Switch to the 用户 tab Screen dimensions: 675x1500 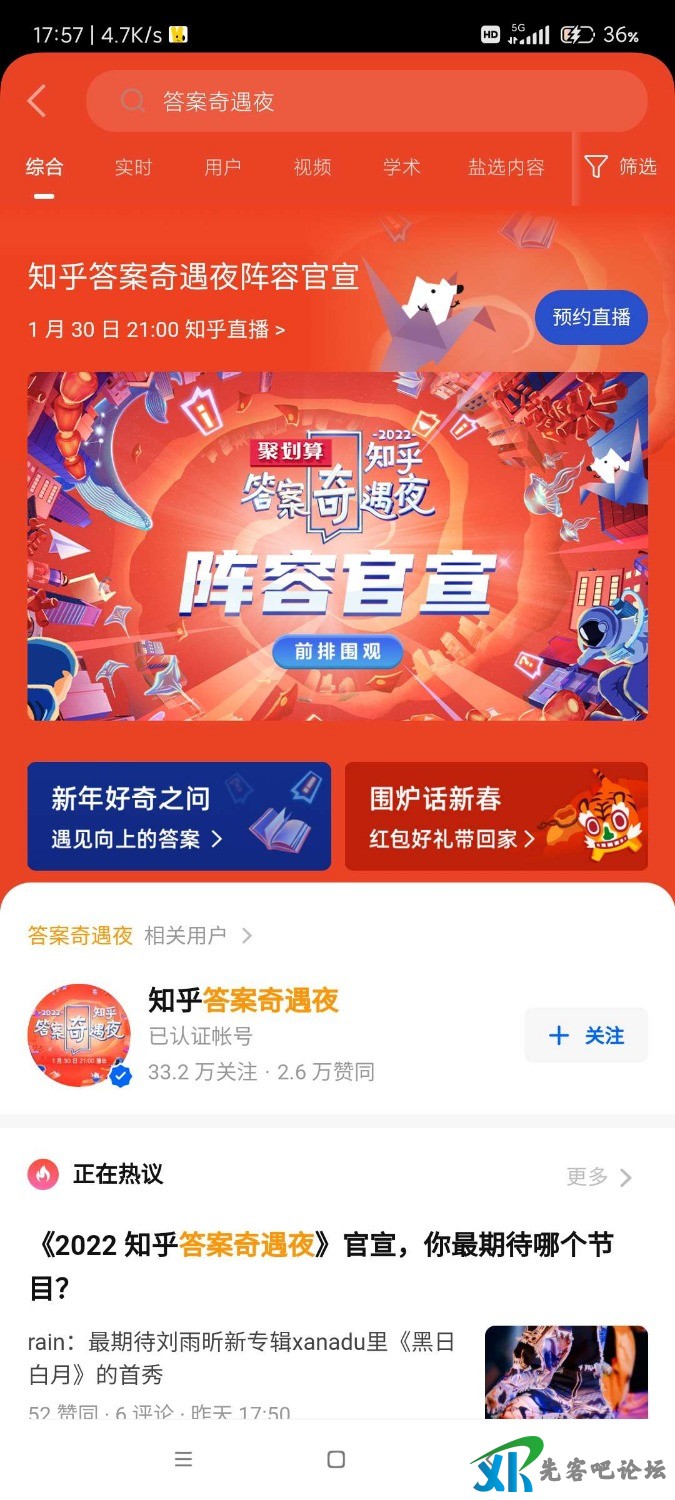222,167
